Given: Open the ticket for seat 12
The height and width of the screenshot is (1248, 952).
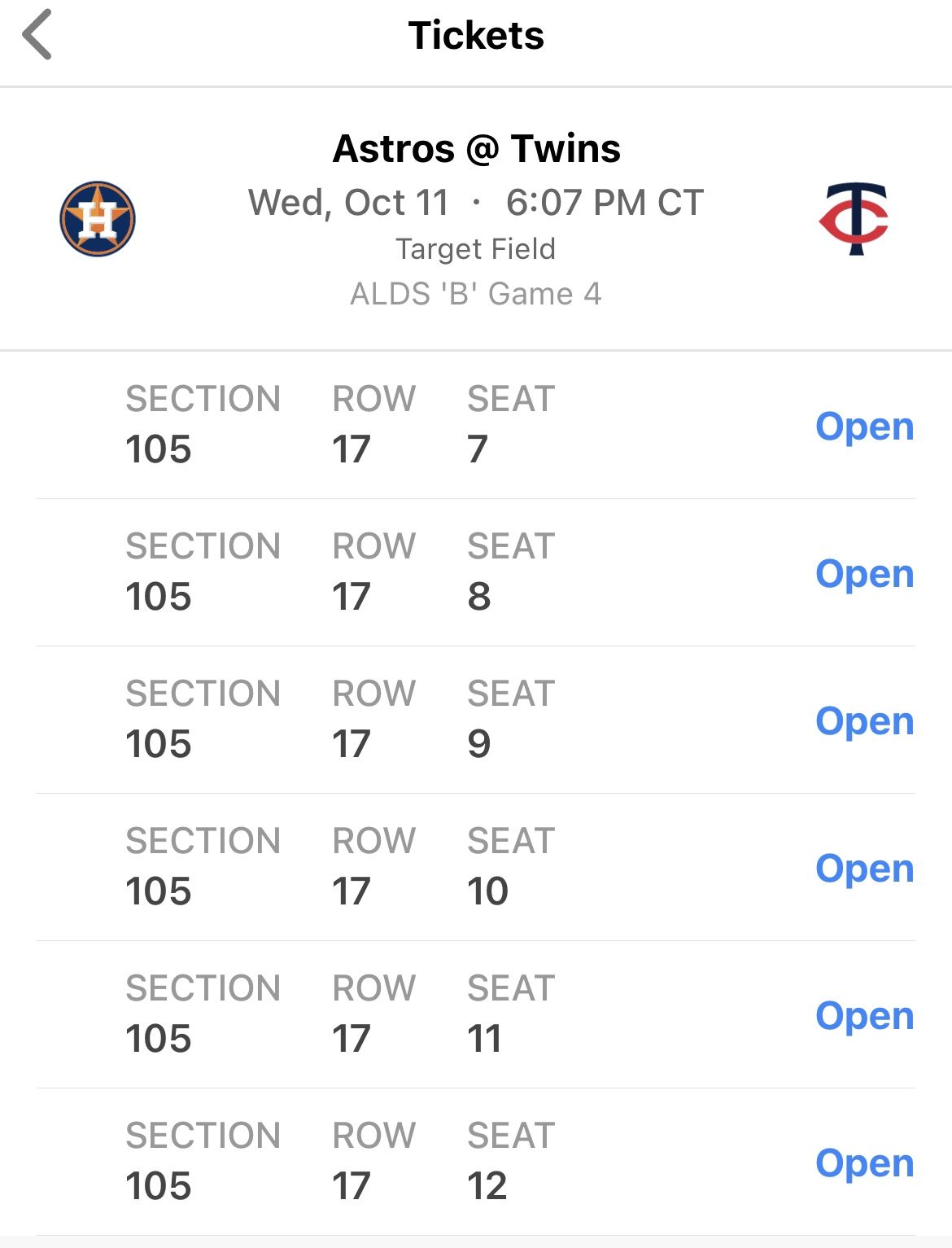Looking at the screenshot, I should point(864,1163).
